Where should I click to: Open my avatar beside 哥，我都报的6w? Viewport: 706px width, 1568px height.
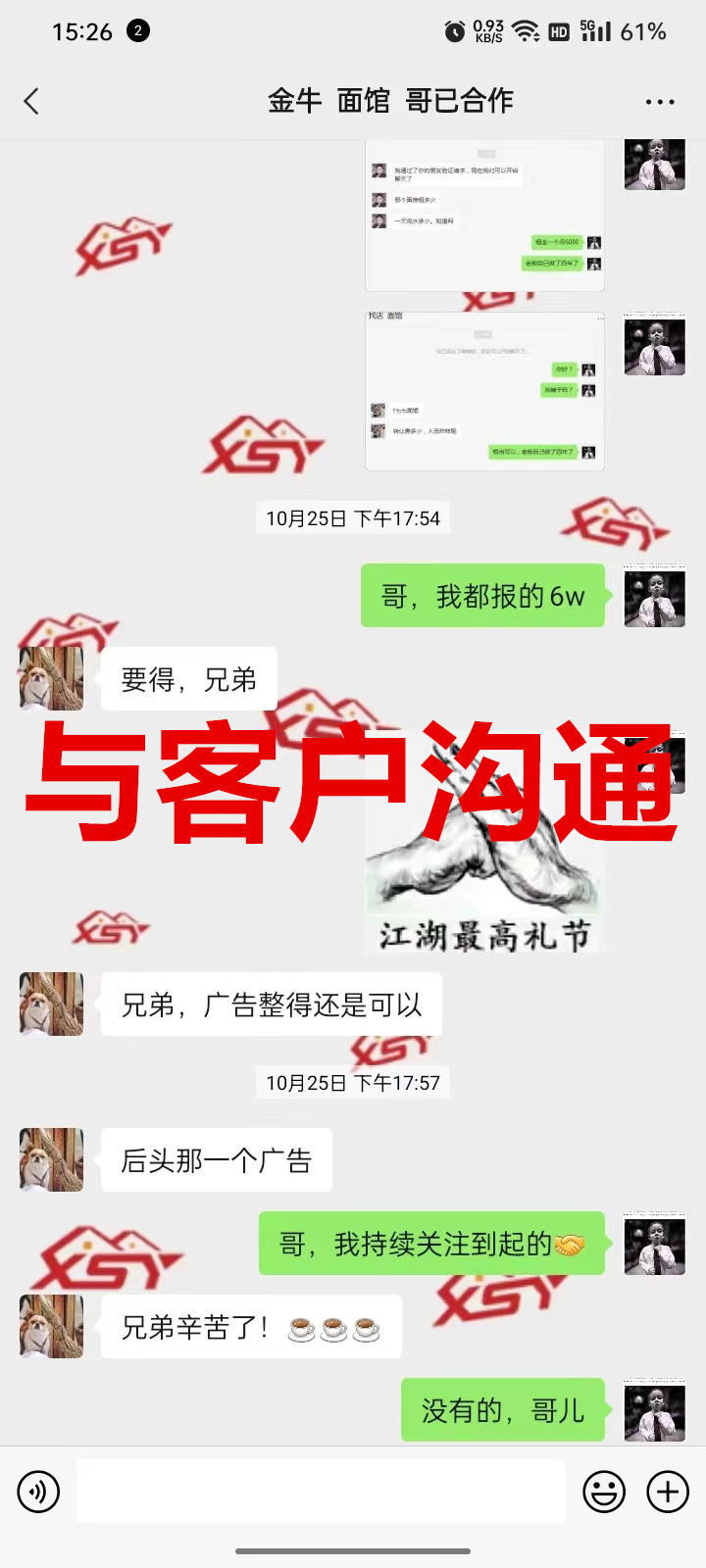(654, 596)
